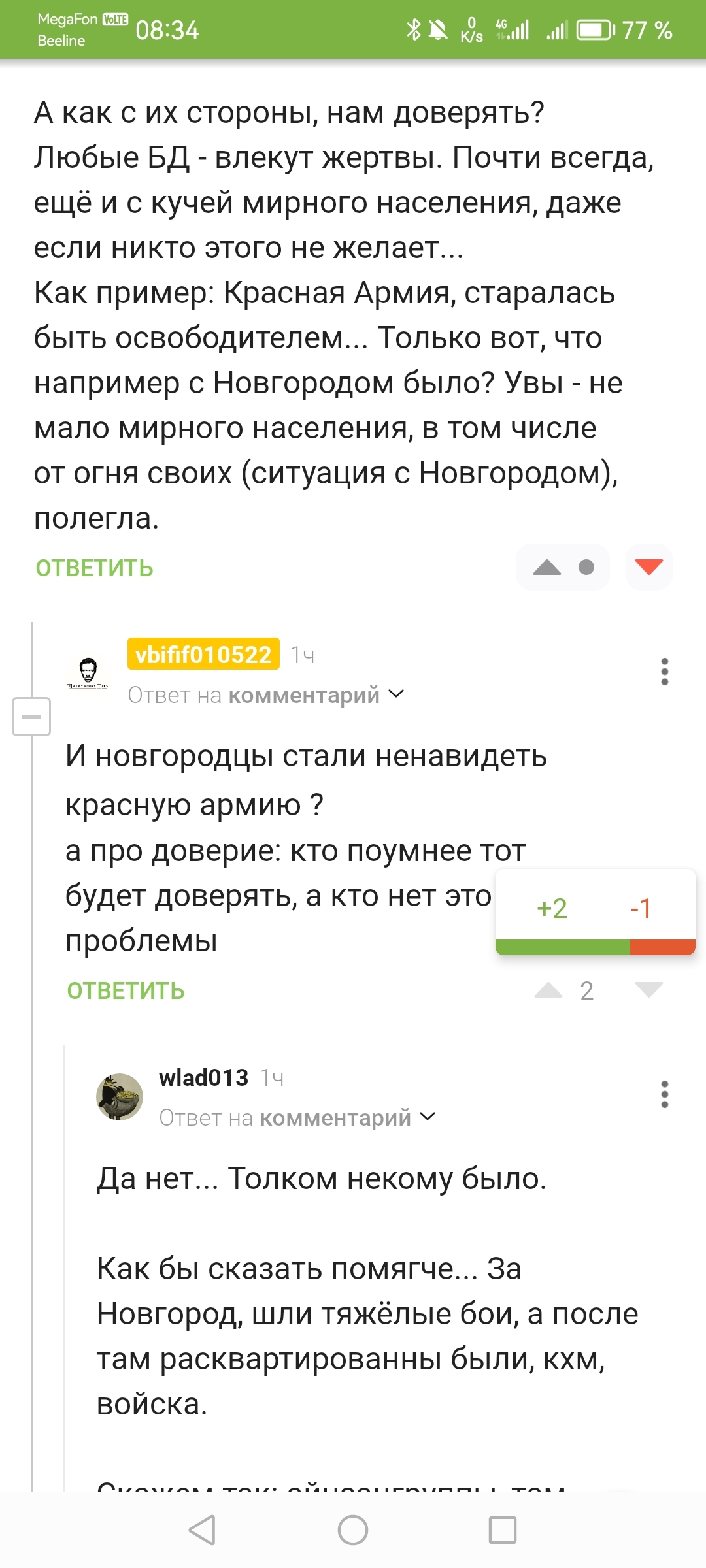Screen dimensions: 706x1568
Task: Open wlad013's user profile
Action: pyautogui.click(x=203, y=1077)
